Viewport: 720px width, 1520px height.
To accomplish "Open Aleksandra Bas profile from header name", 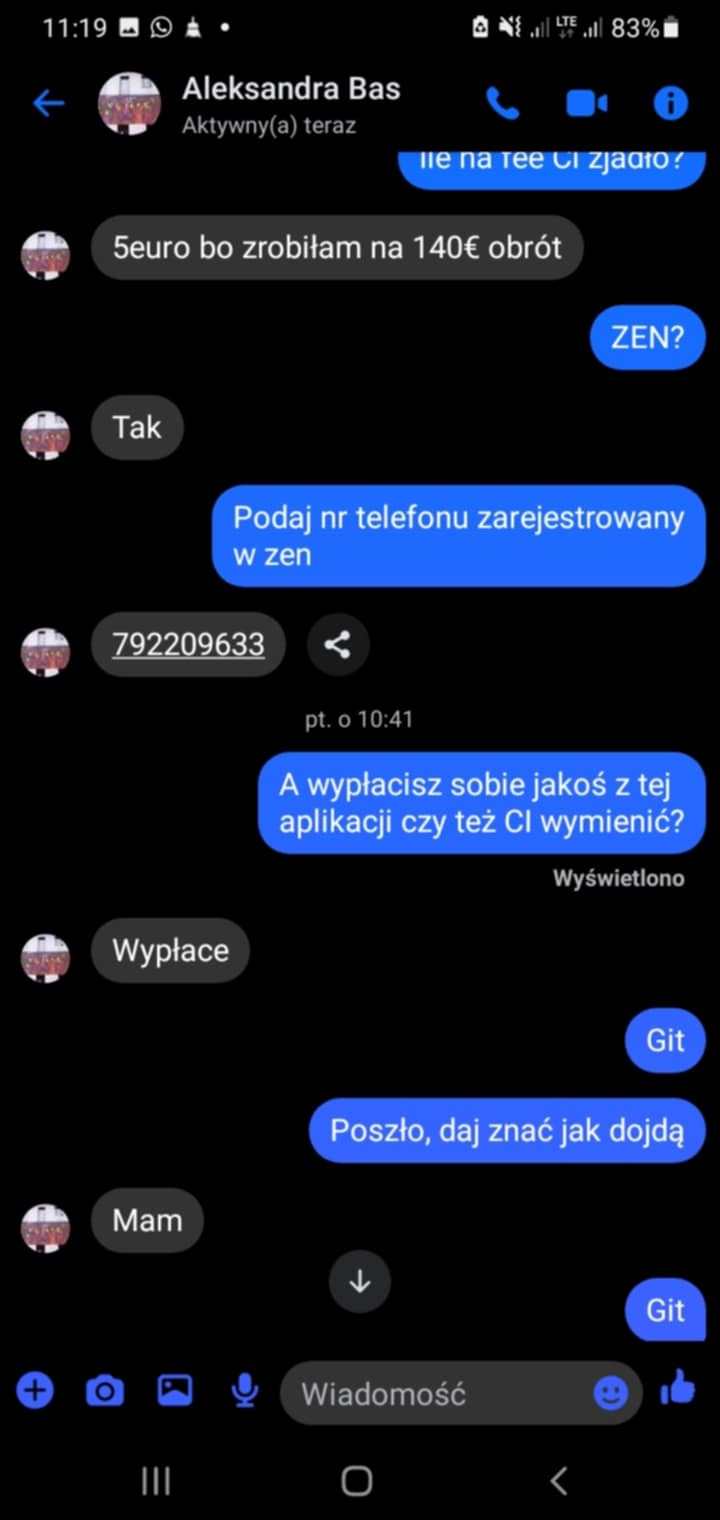I will 291,89.
